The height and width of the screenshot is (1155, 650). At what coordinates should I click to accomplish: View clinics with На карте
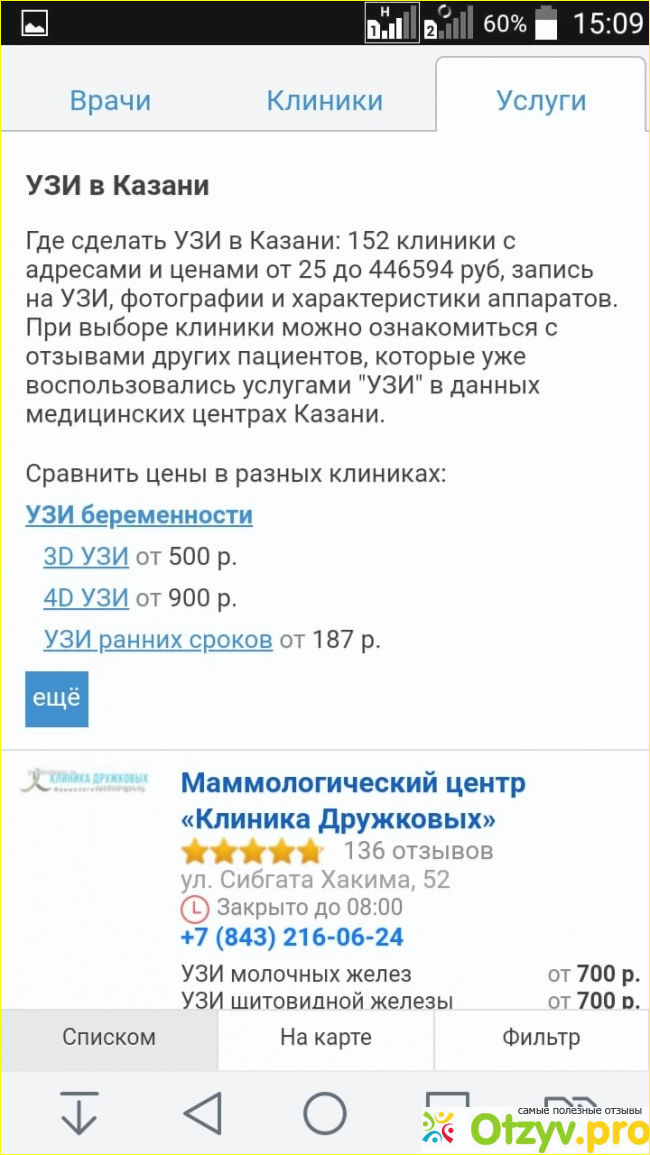pyautogui.click(x=326, y=1037)
